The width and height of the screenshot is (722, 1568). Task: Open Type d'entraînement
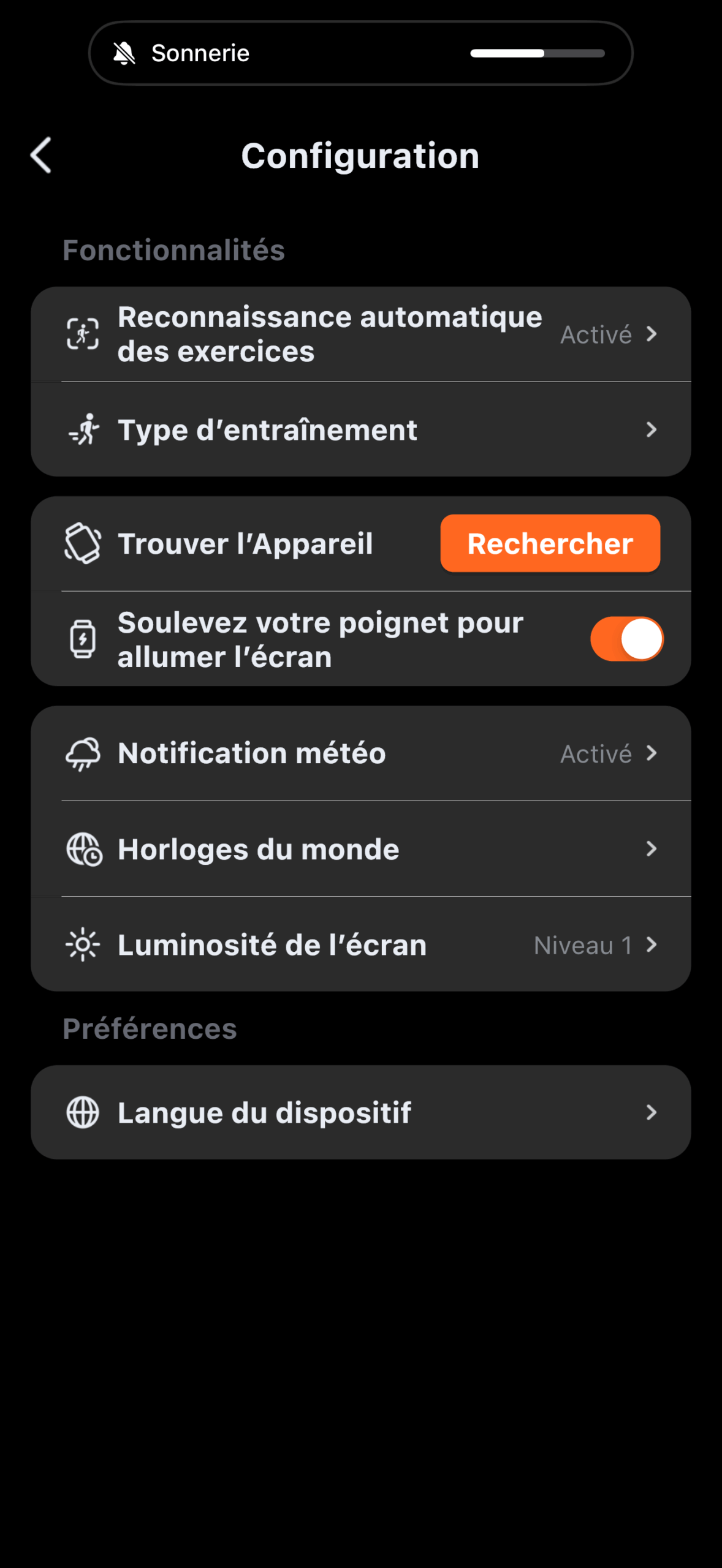pyautogui.click(x=361, y=430)
